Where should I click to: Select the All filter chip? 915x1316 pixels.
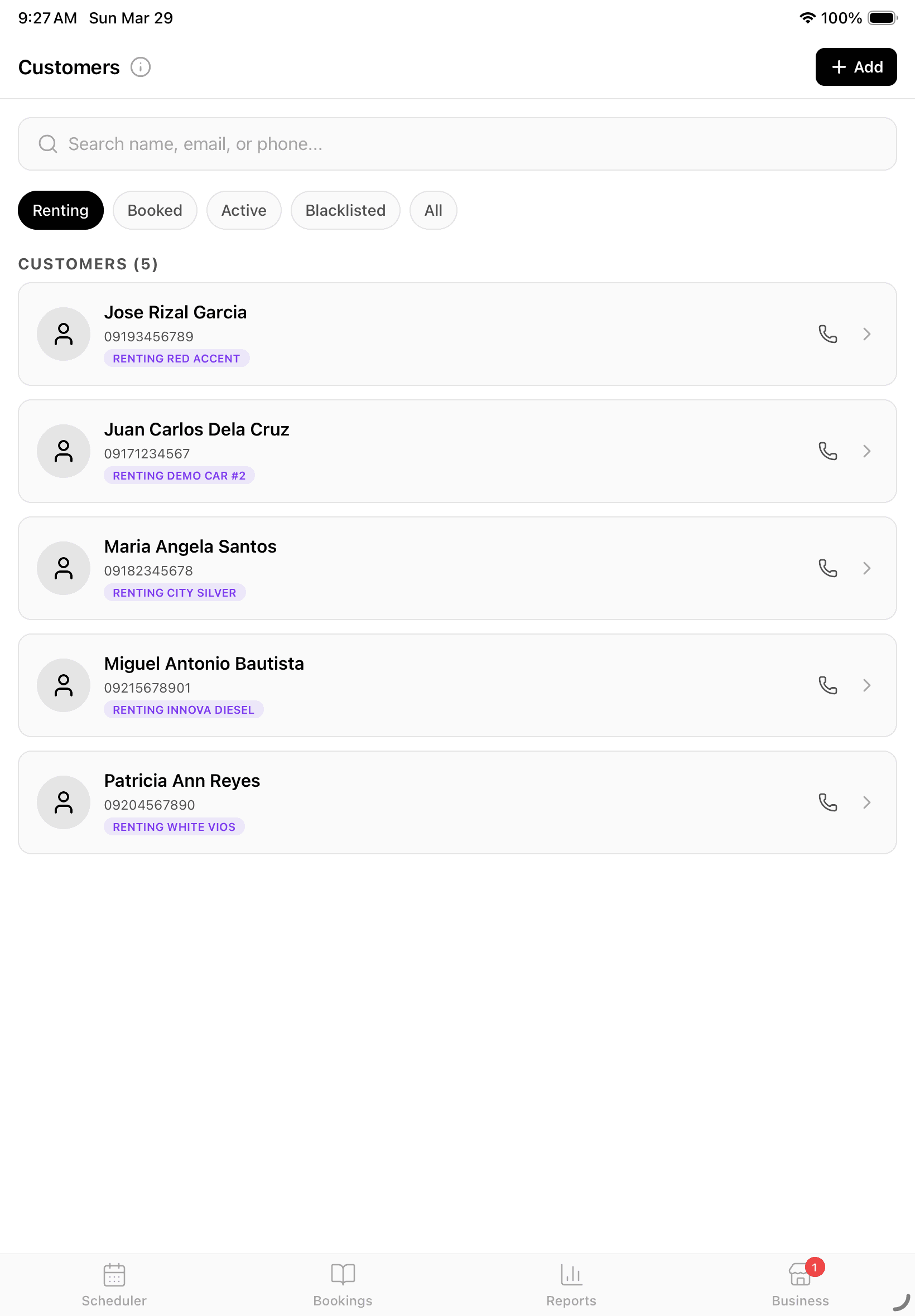click(433, 210)
